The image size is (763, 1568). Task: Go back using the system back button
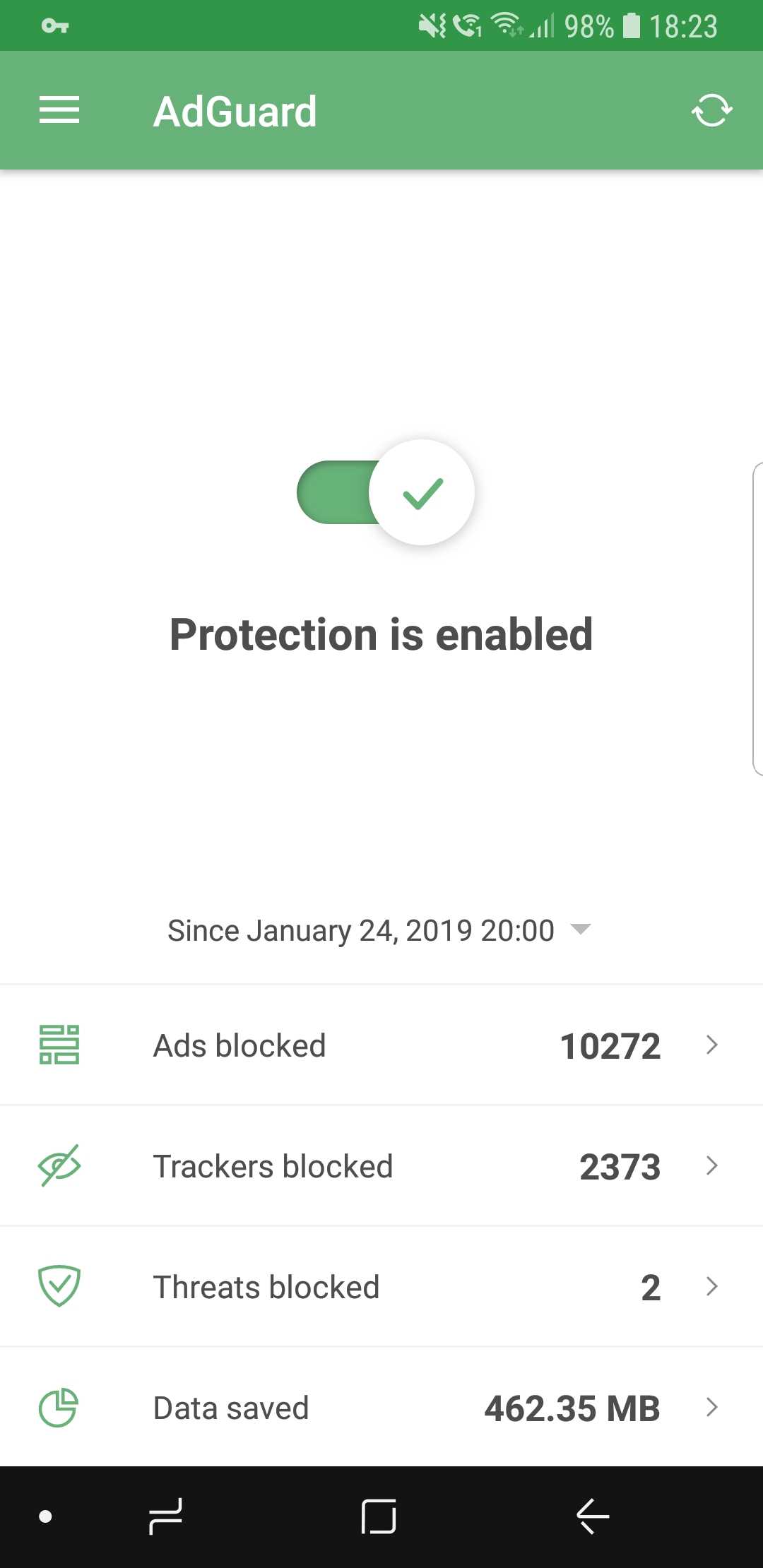coord(593,1516)
